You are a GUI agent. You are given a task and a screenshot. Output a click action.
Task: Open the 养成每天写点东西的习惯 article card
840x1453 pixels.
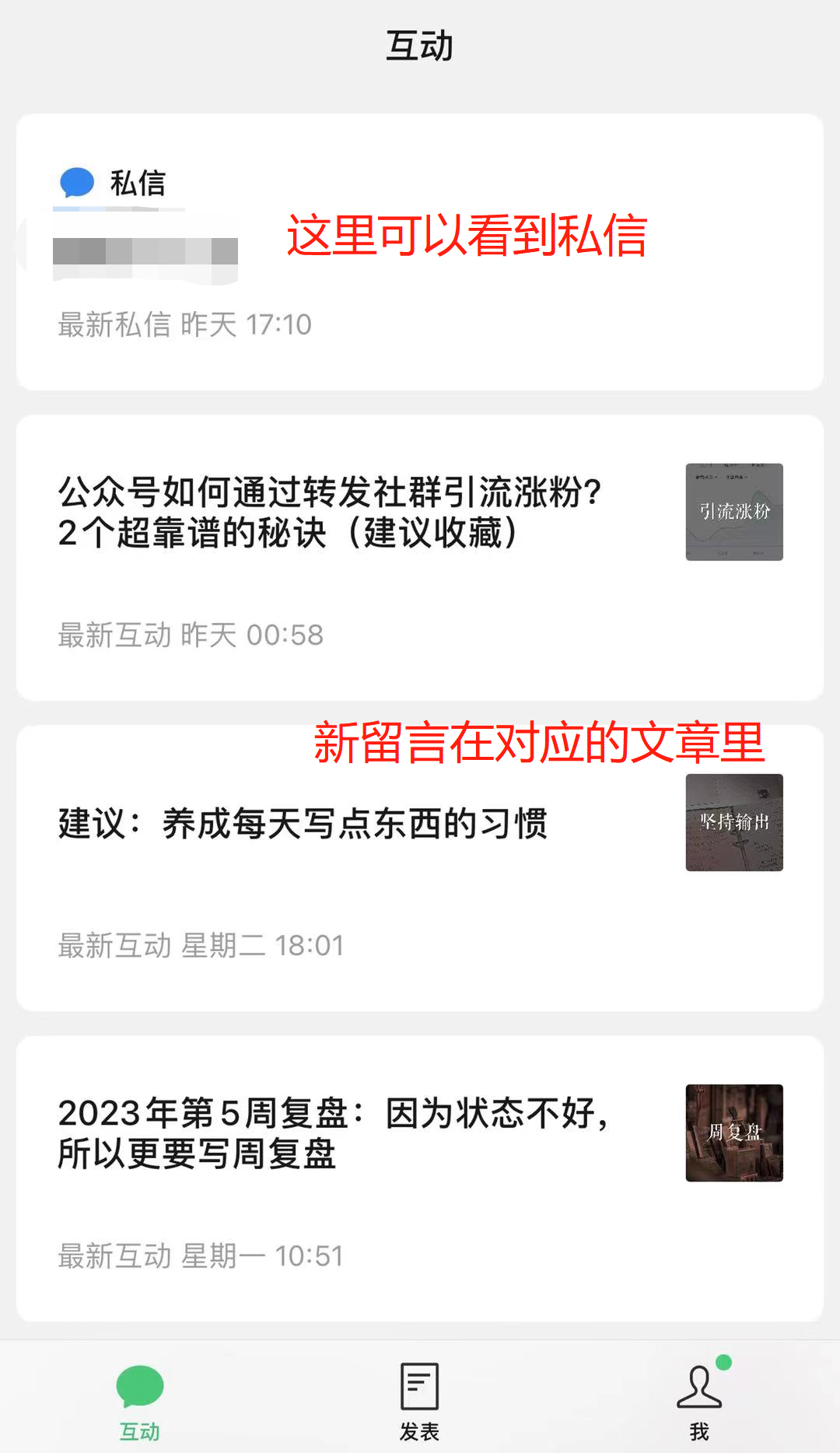pyautogui.click(x=420, y=867)
